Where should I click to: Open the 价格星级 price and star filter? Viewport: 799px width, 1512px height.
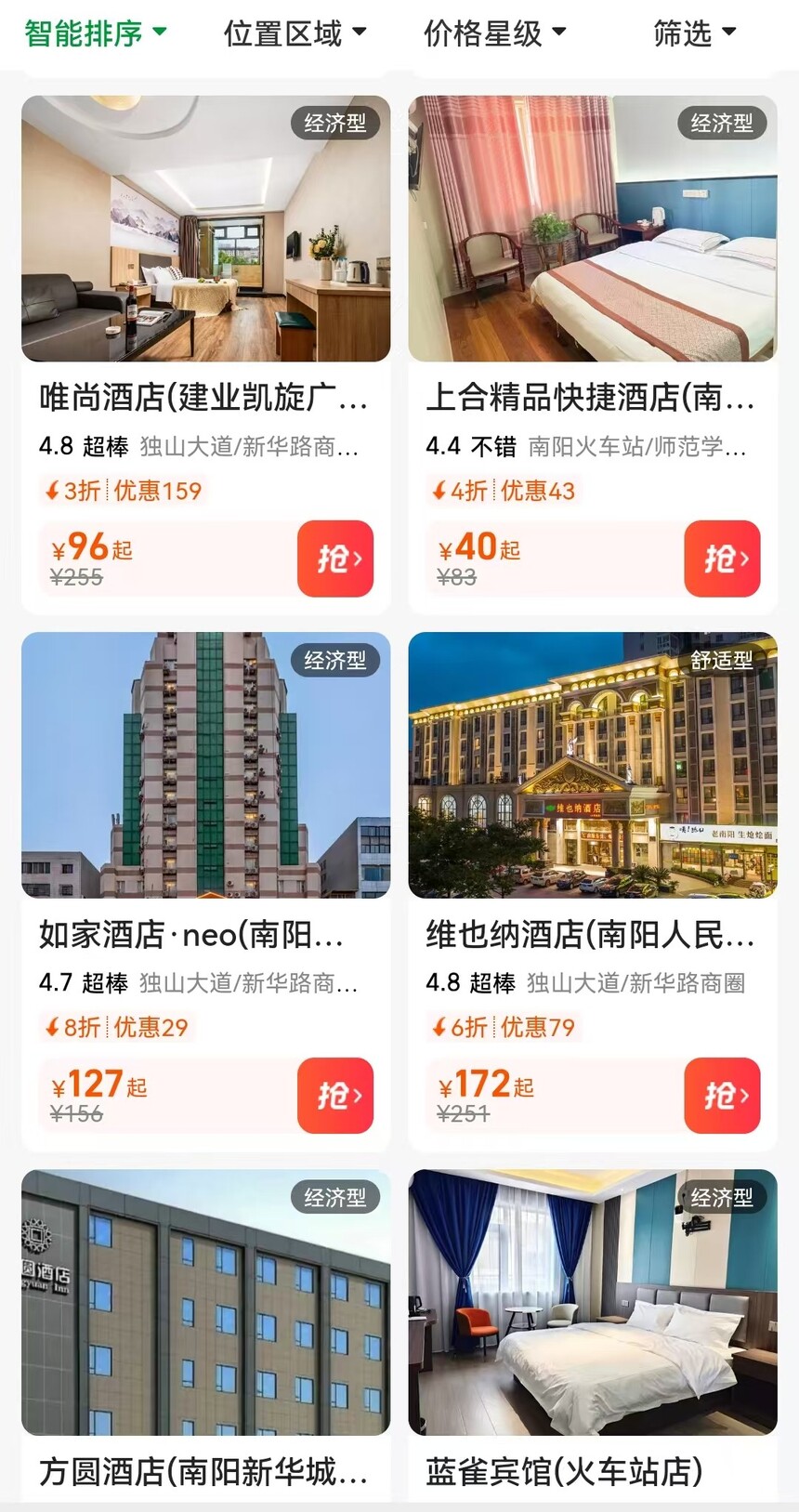tap(494, 33)
